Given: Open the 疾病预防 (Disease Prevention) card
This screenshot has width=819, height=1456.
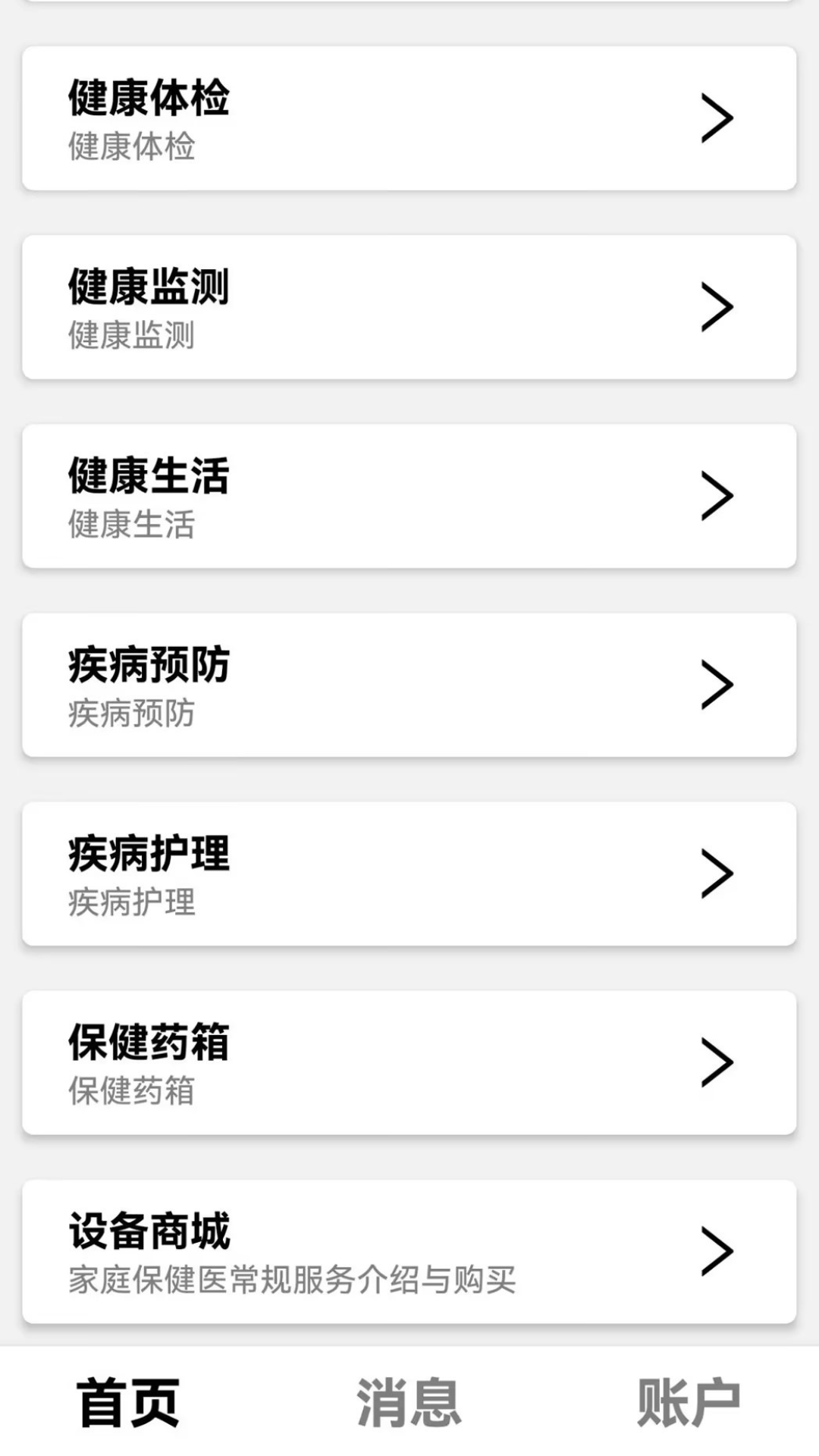Looking at the screenshot, I should 409,682.
